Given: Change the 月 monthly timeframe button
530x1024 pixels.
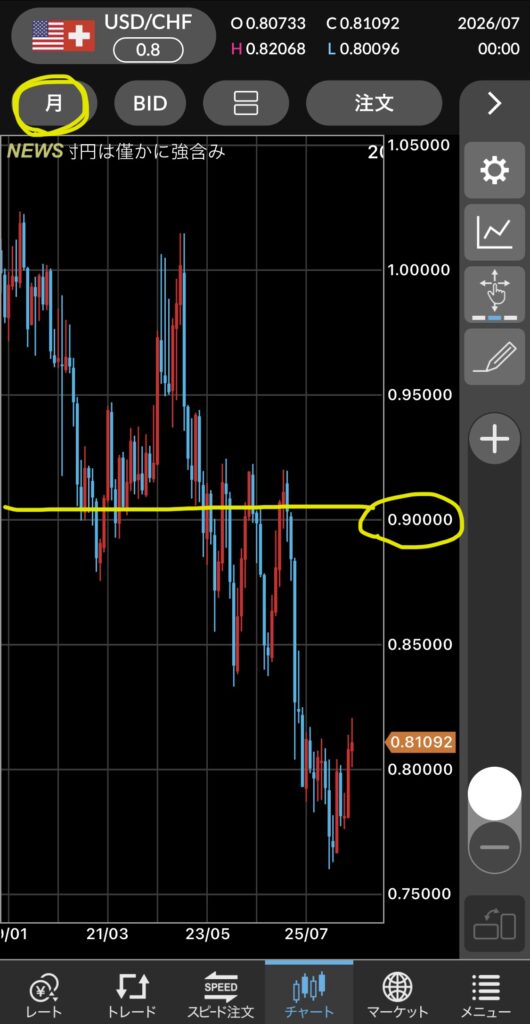Looking at the screenshot, I should (54, 103).
